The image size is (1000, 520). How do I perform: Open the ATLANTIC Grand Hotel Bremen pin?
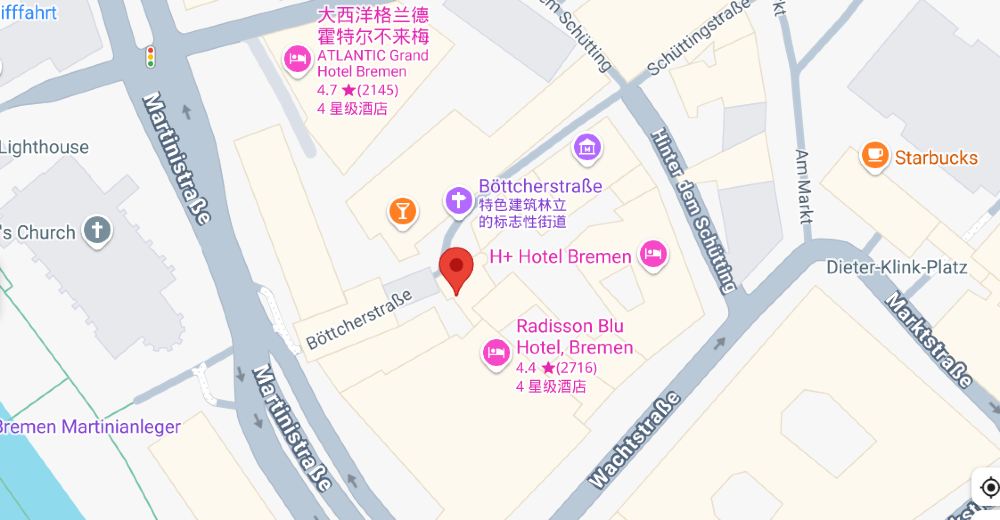[297, 60]
